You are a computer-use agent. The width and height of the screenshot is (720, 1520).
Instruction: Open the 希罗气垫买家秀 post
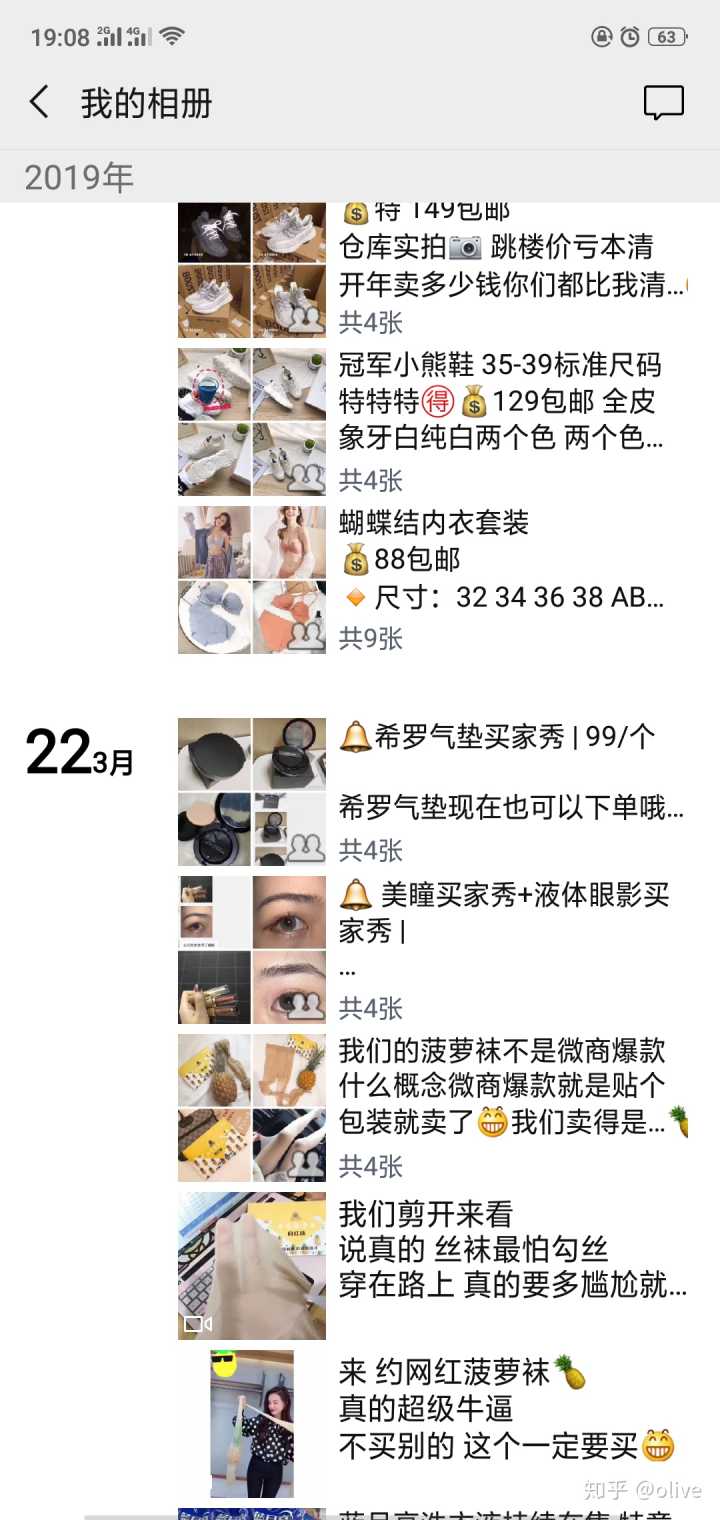point(500,772)
